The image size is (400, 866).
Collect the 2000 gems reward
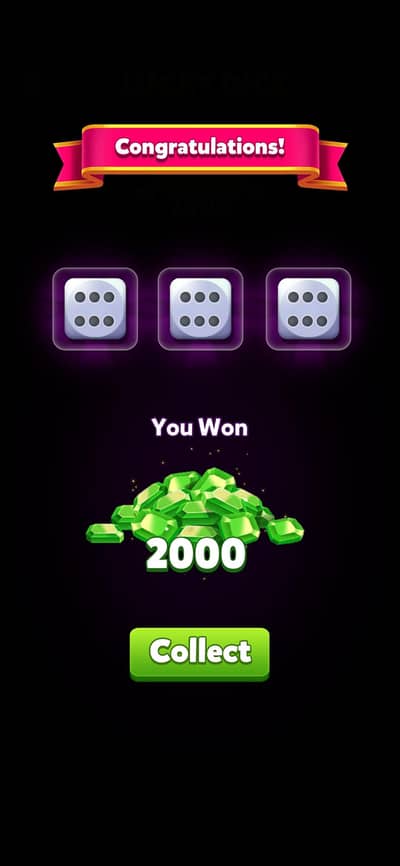[199, 654]
